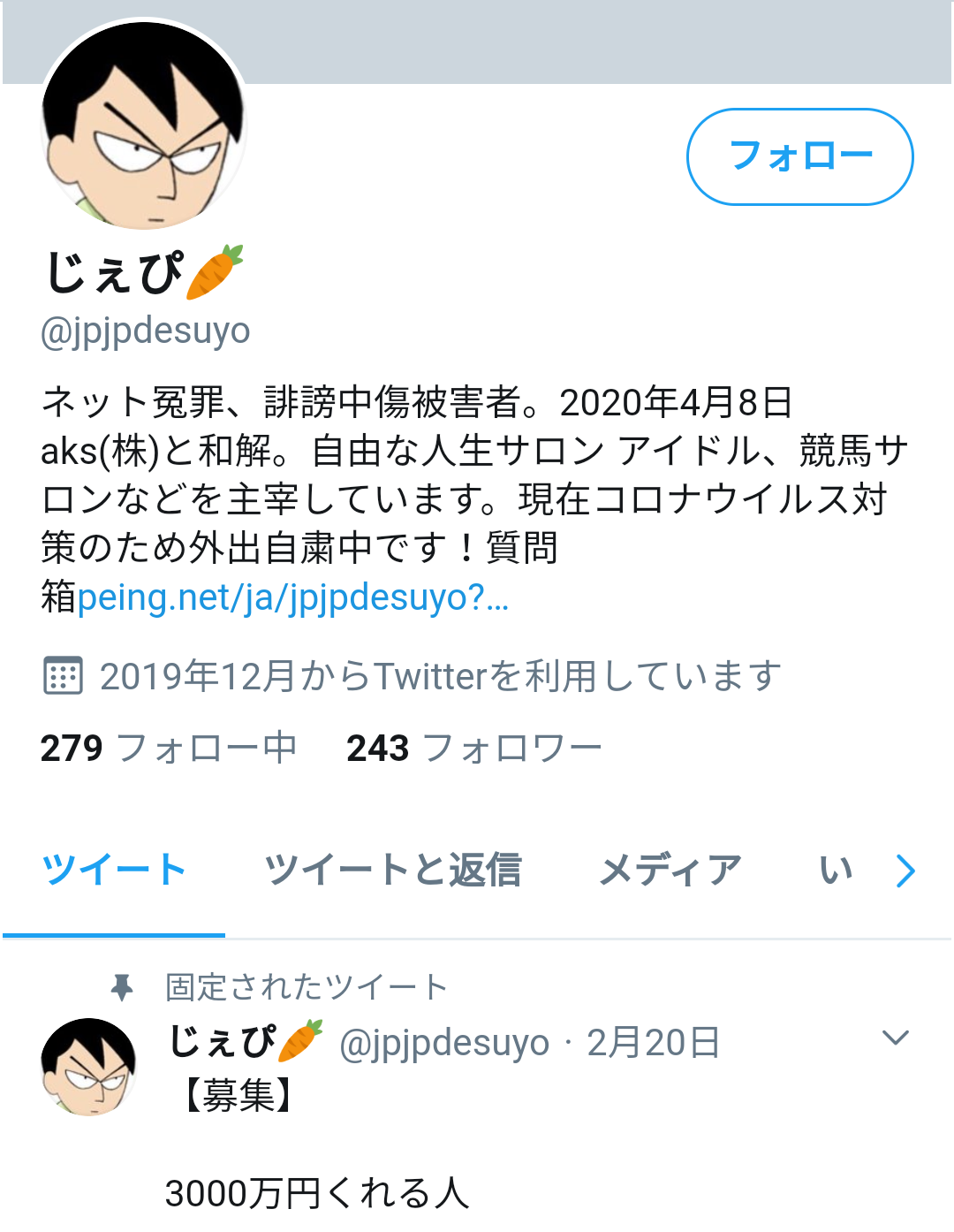Switch to the ツイートと返信 tab
This screenshot has height=1232, width=954.
[393, 871]
